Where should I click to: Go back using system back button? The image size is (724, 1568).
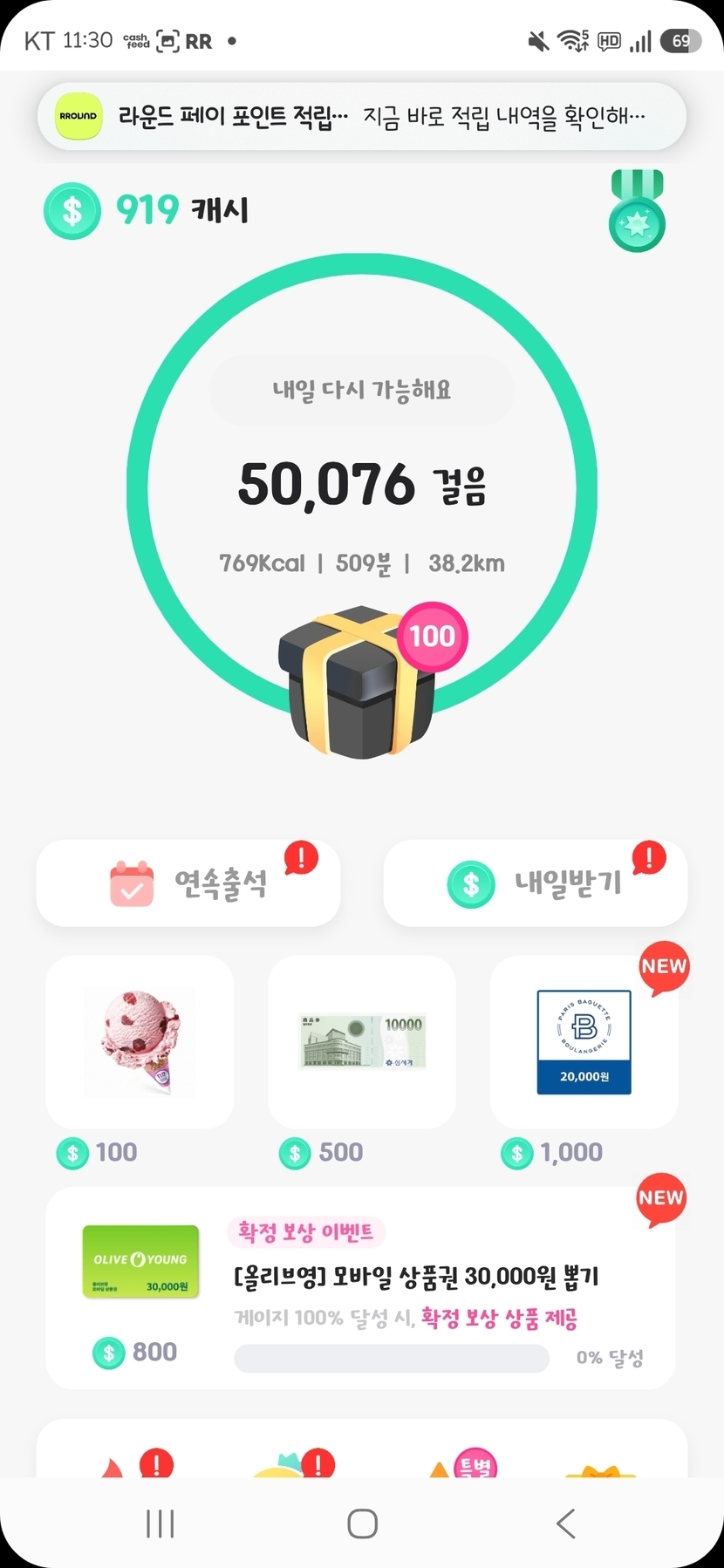[x=565, y=1524]
